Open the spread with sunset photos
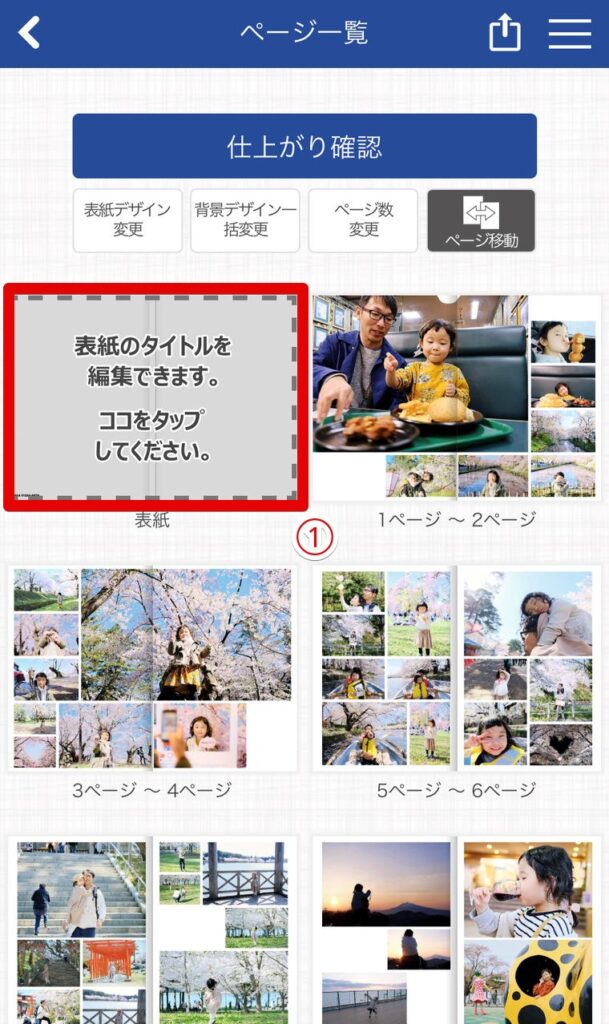Image resolution: width=609 pixels, height=1024 pixels. (456, 930)
